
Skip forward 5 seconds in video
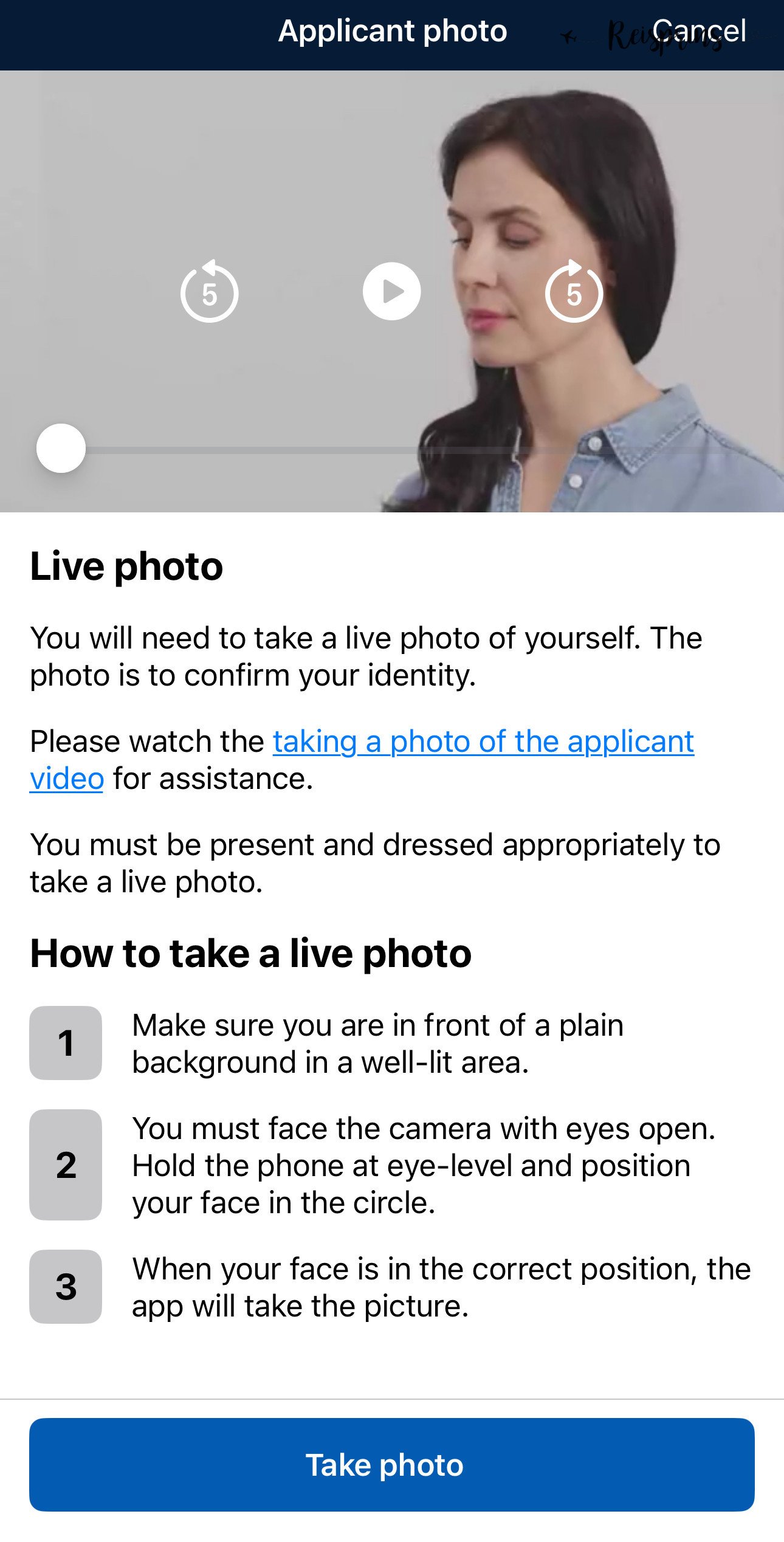[x=574, y=293]
